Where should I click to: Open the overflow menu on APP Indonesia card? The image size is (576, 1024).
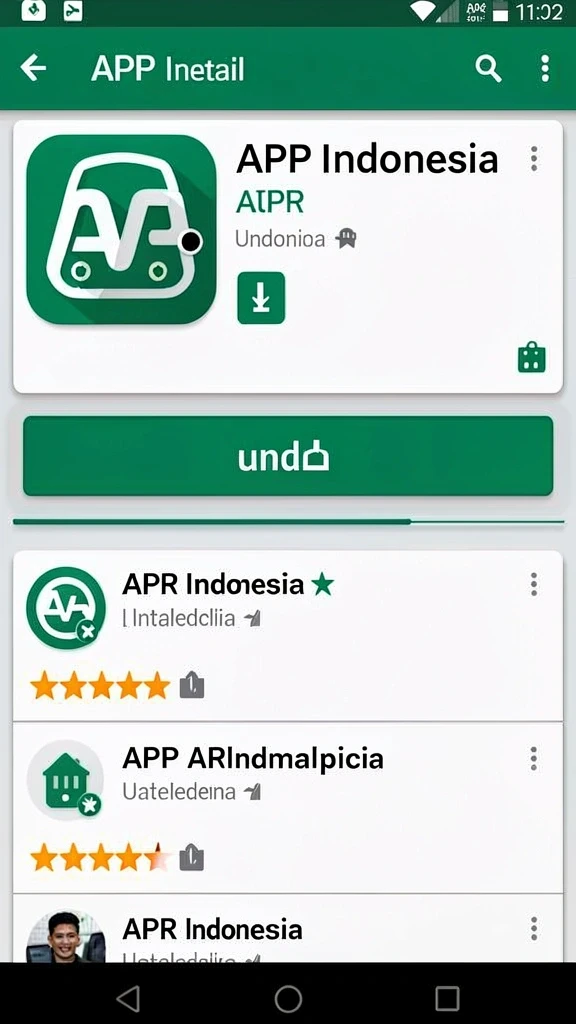[x=534, y=159]
